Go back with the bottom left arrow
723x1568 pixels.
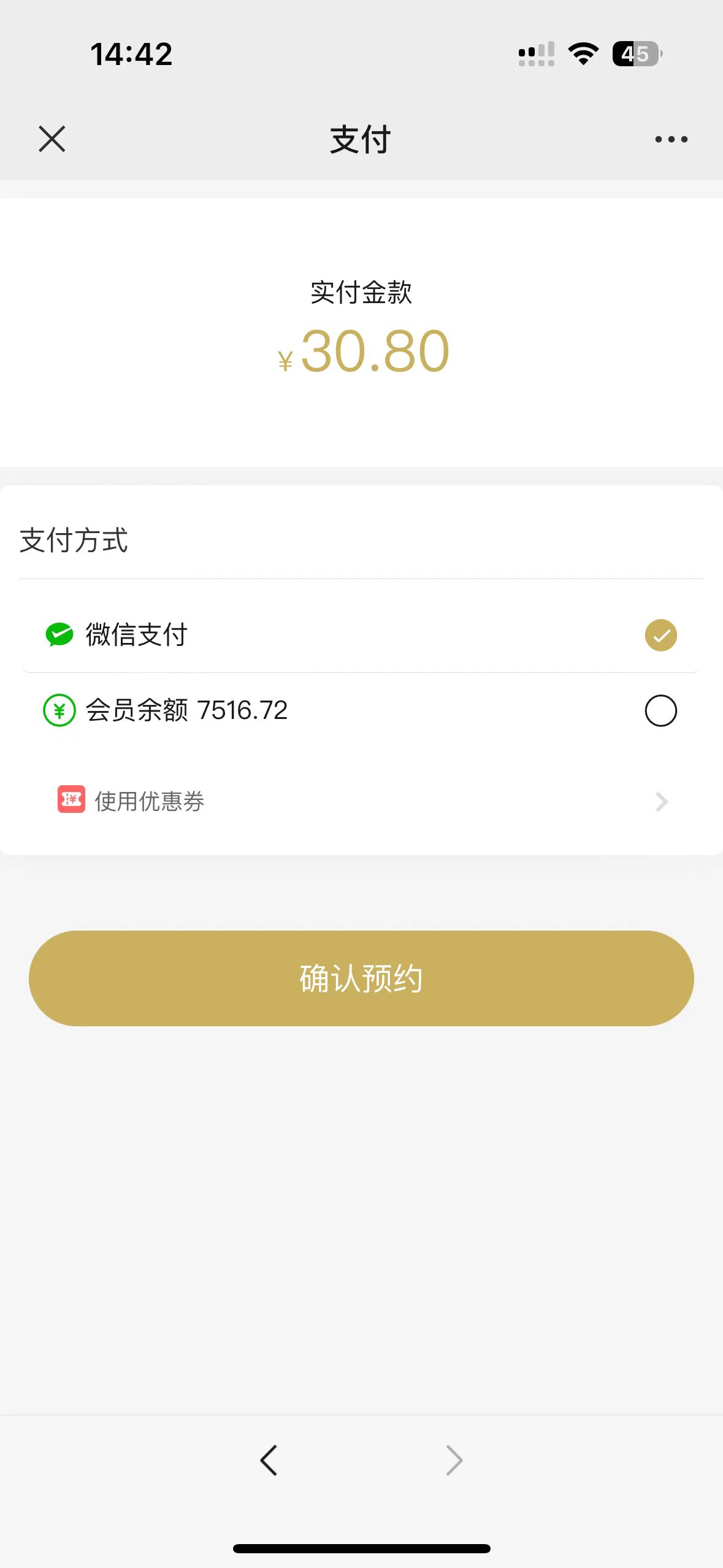[269, 1460]
